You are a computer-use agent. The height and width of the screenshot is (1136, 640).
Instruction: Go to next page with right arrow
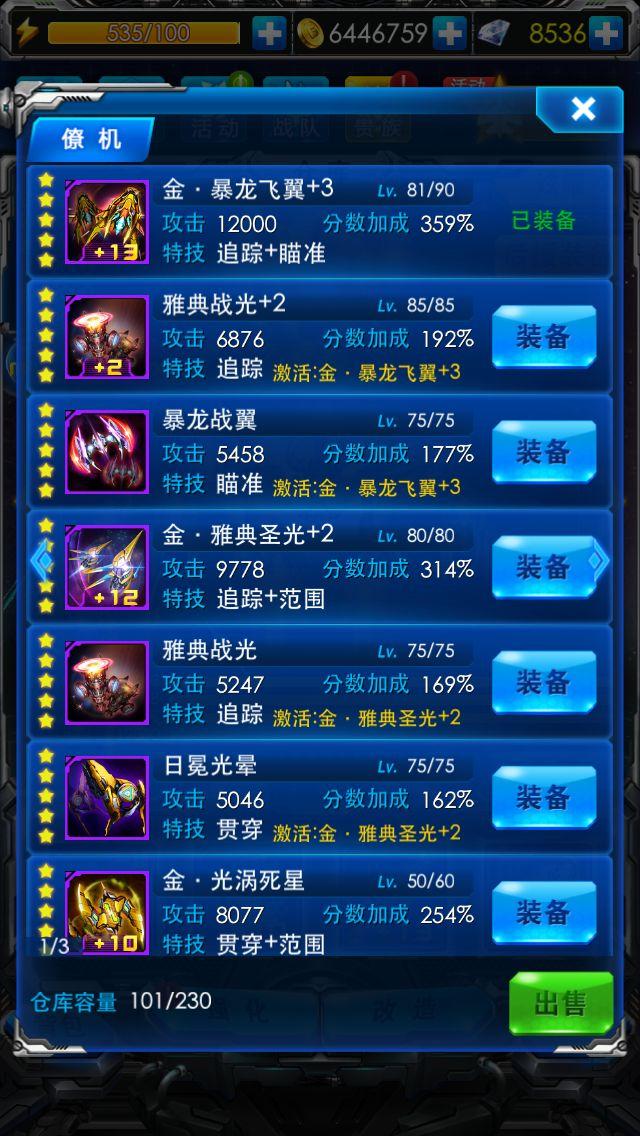[599, 561]
